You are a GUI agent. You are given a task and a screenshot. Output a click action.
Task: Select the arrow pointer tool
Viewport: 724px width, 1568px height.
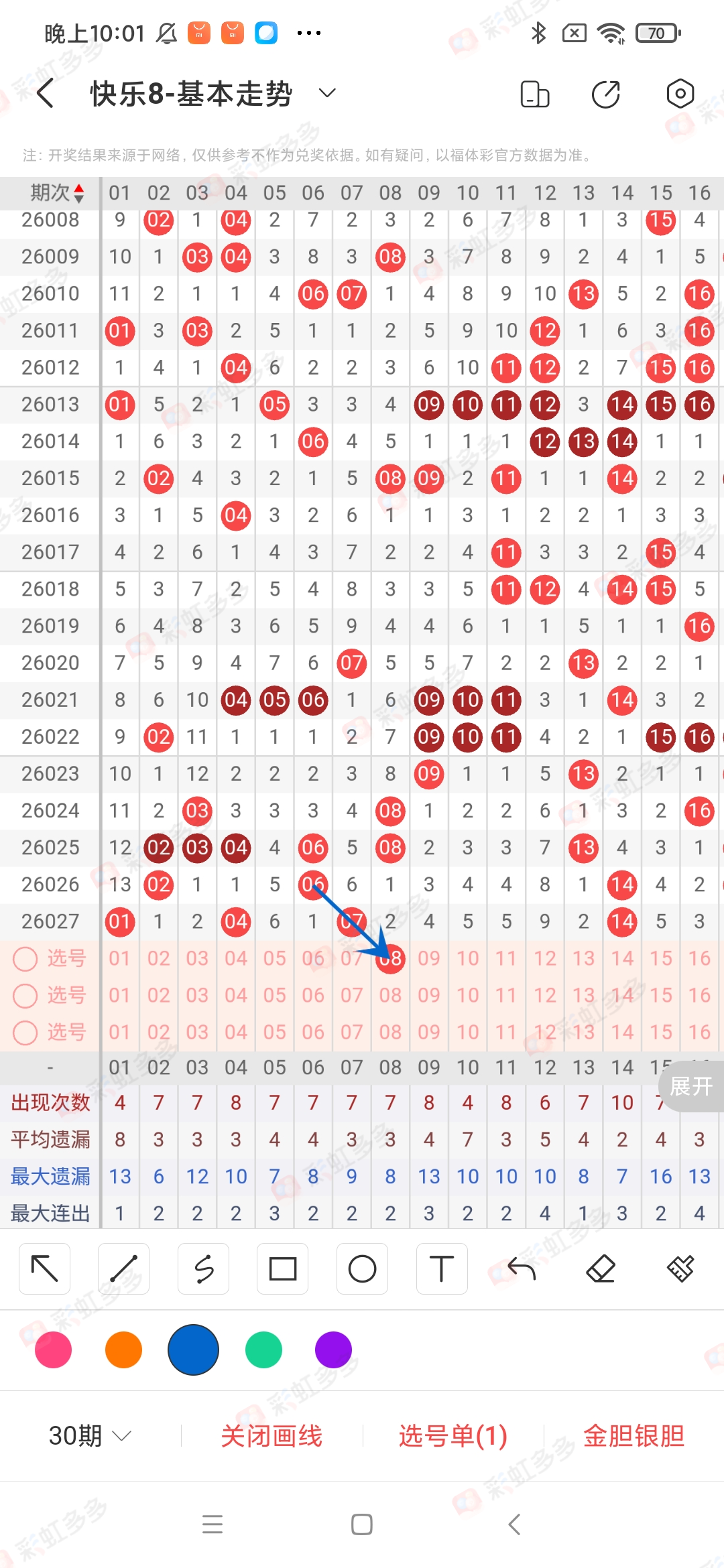pyautogui.click(x=44, y=1268)
